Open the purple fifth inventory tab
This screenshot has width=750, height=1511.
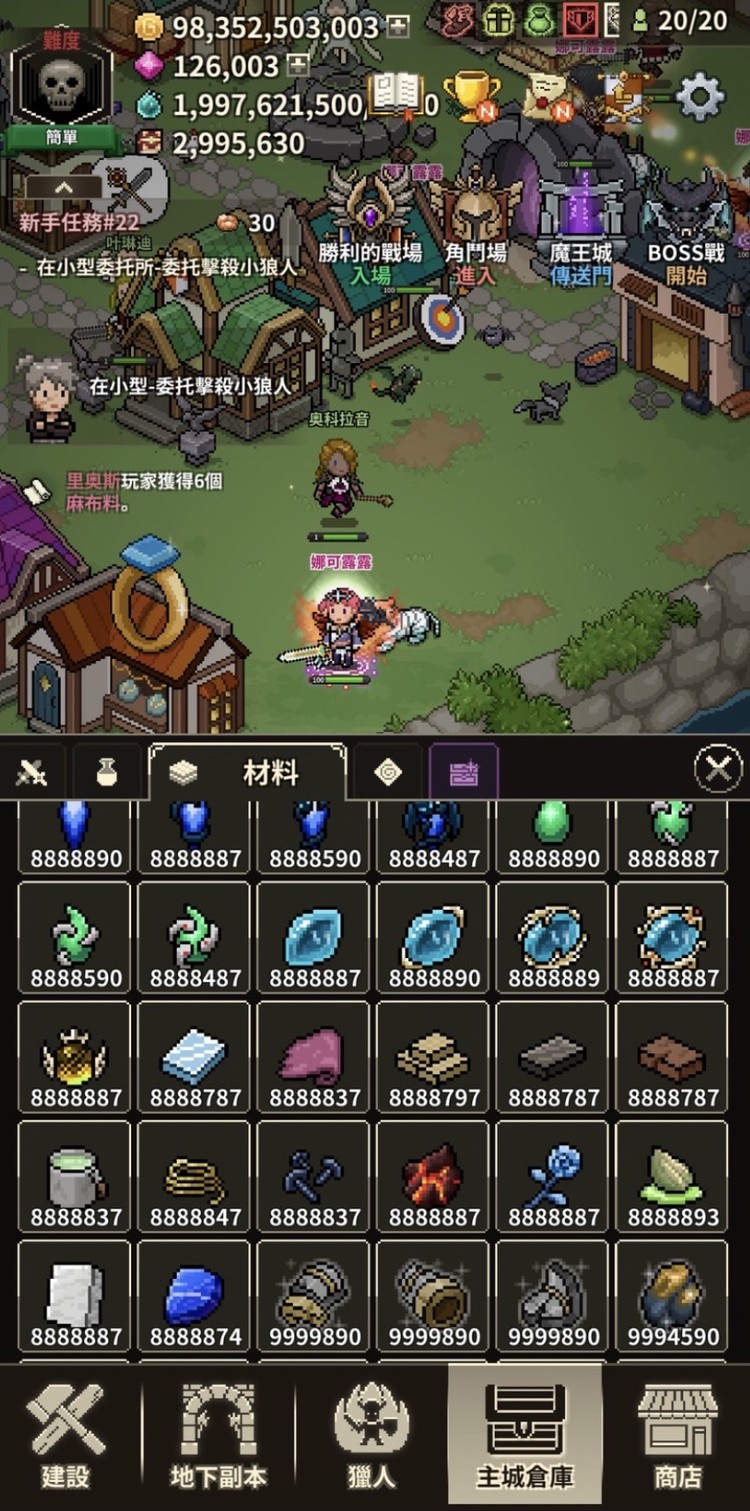tap(463, 771)
